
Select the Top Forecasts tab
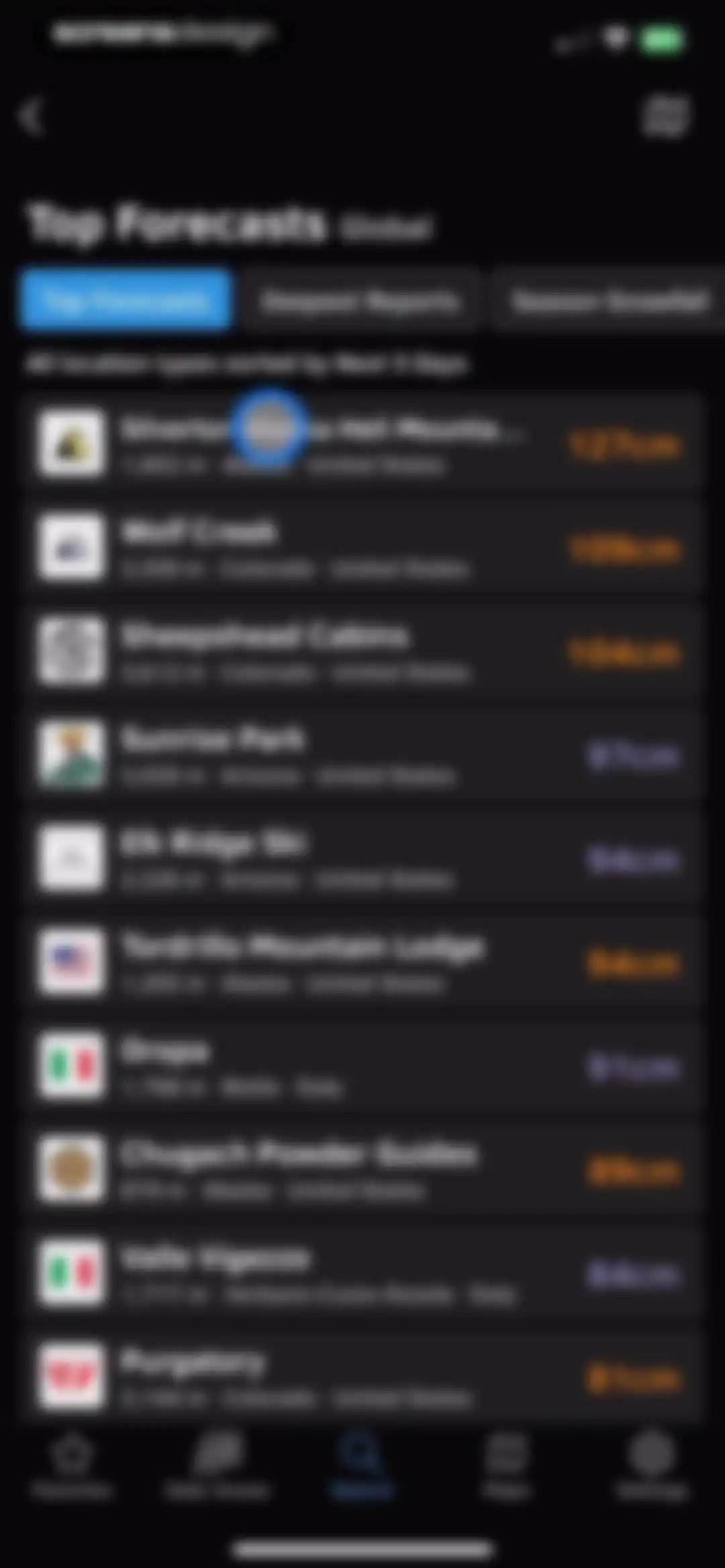coord(126,300)
